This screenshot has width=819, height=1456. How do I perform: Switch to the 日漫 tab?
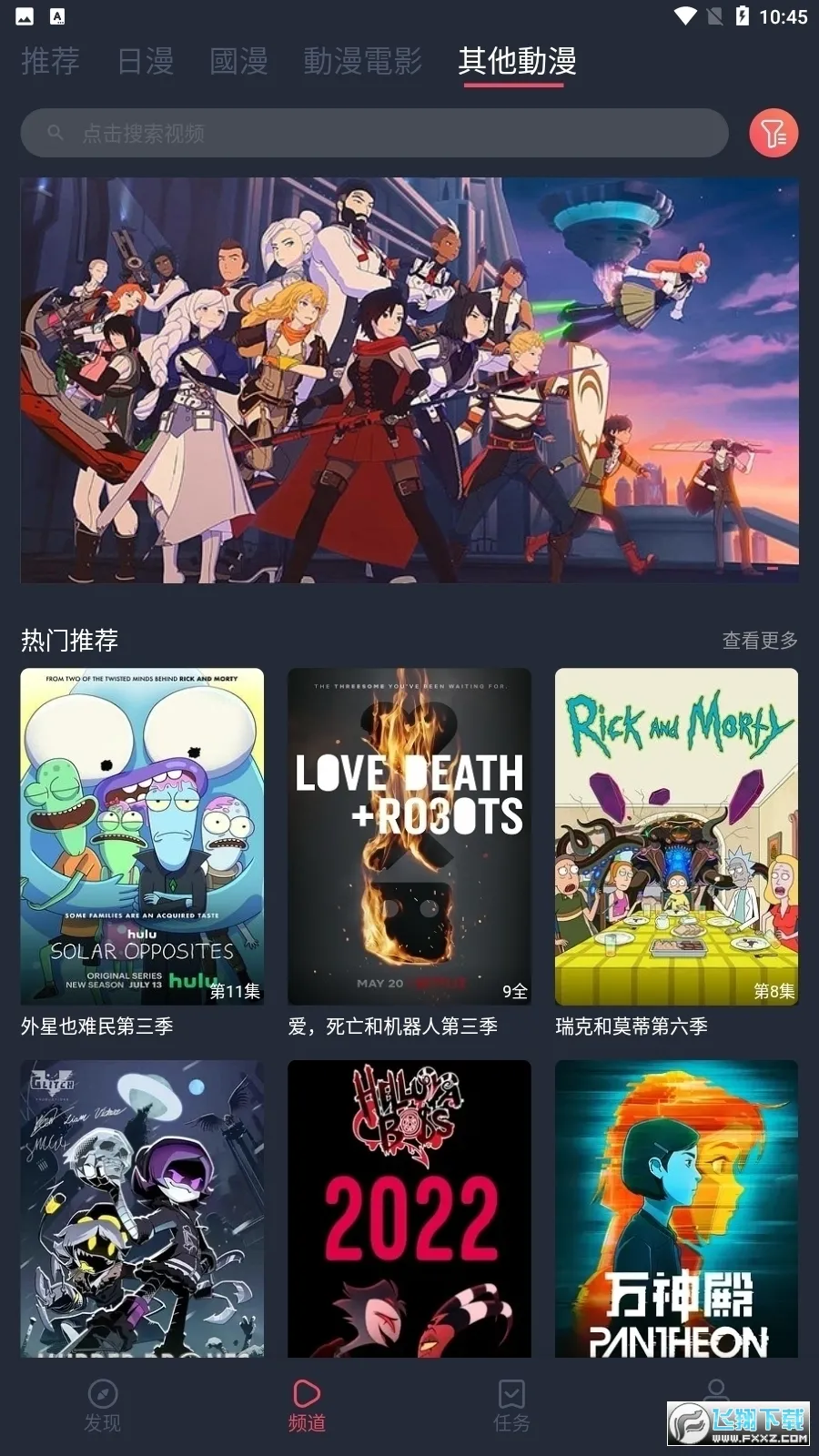pyautogui.click(x=146, y=61)
